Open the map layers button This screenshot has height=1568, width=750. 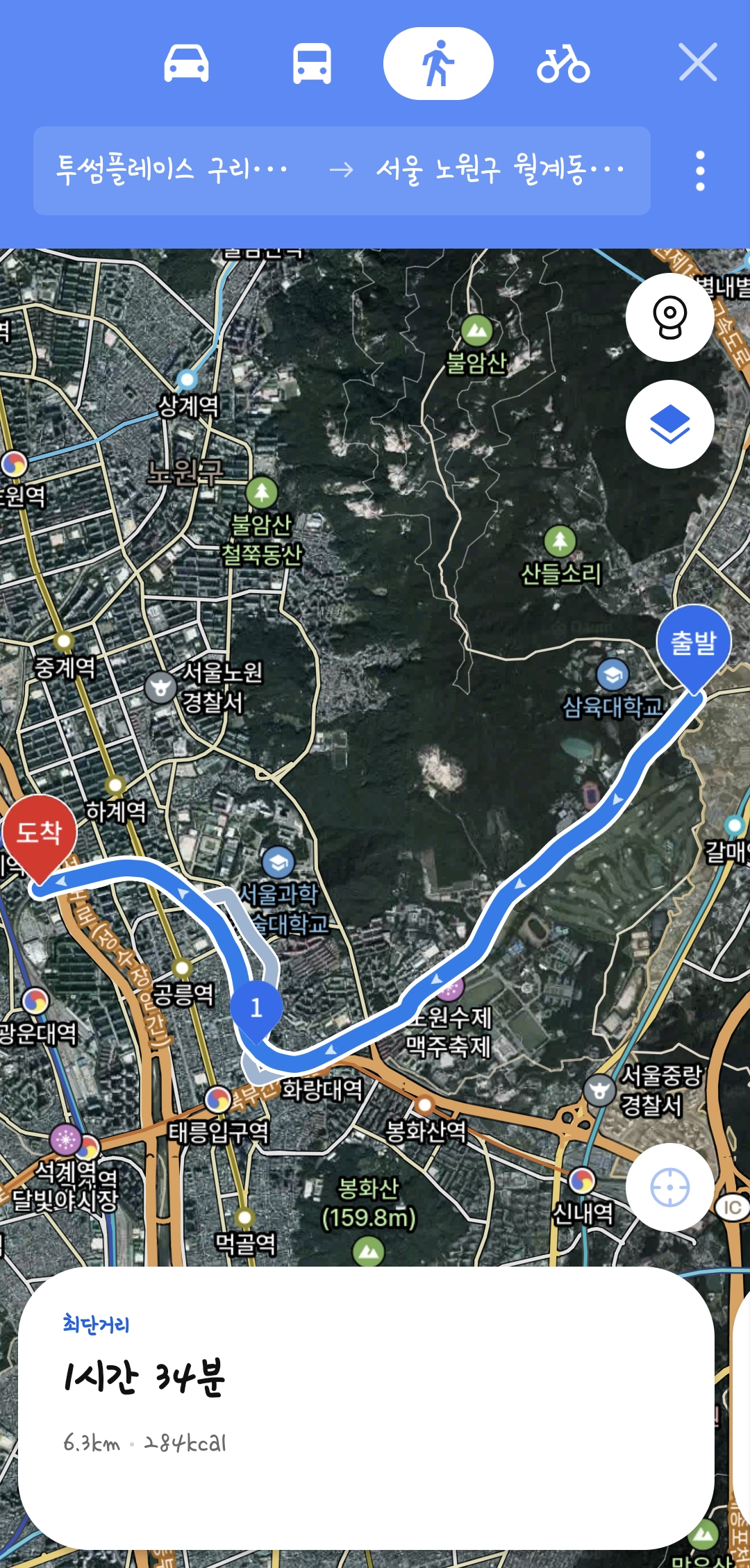[670, 424]
